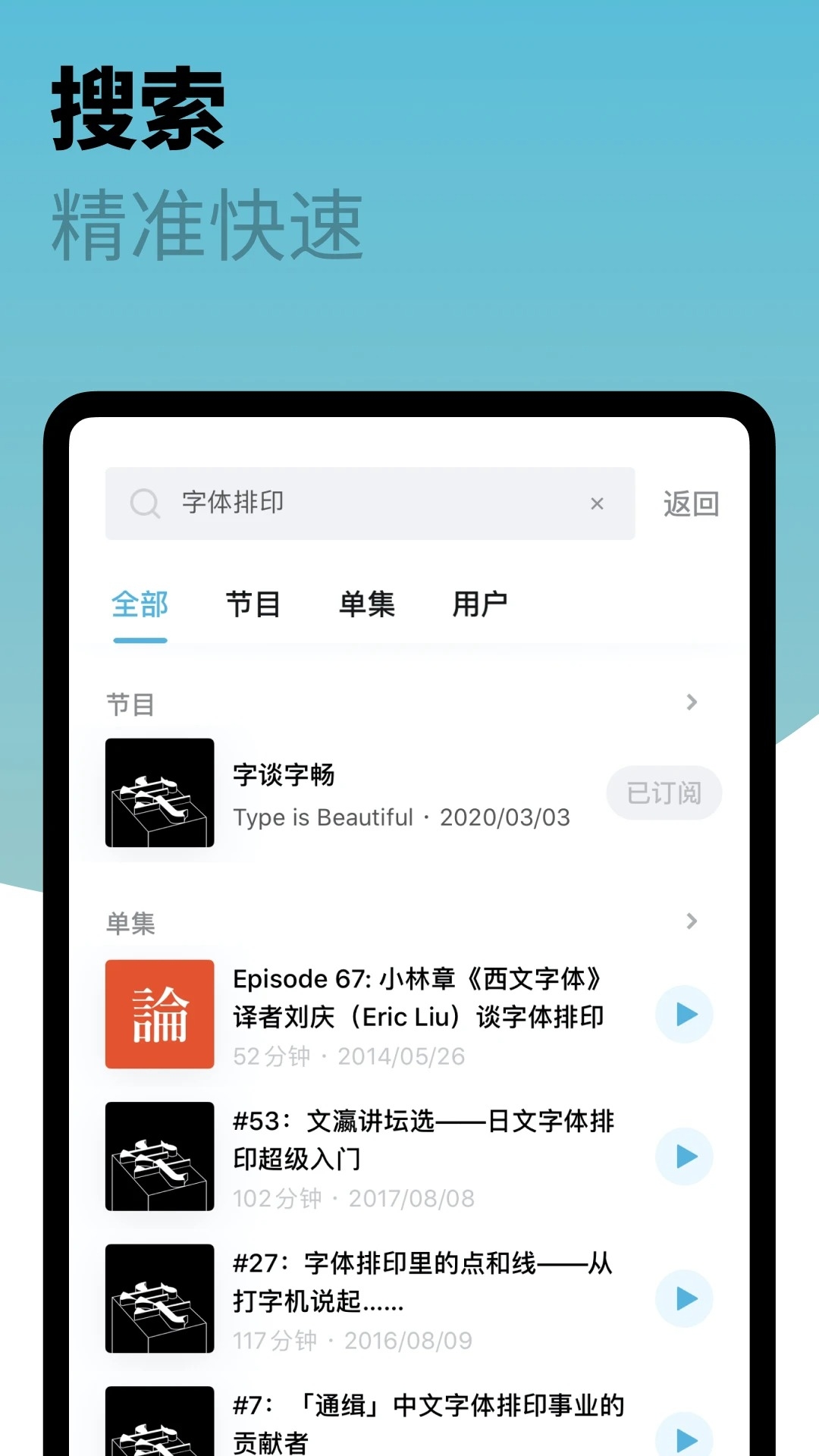The height and width of the screenshot is (1456, 819).
Task: Play episode #27 字体排印里的点和线
Action: click(x=685, y=1298)
